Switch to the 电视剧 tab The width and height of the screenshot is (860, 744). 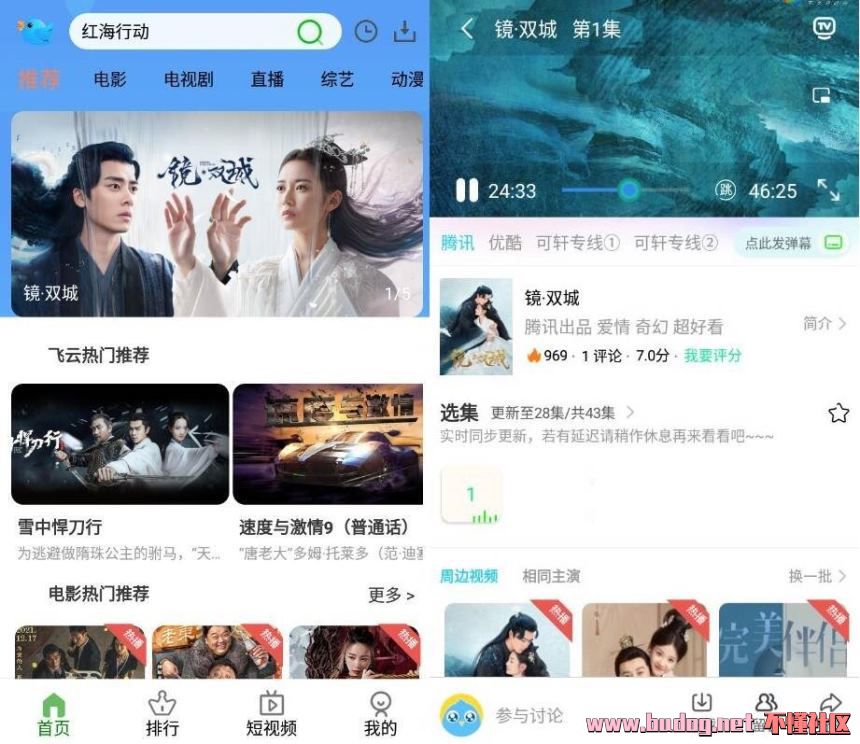click(189, 79)
